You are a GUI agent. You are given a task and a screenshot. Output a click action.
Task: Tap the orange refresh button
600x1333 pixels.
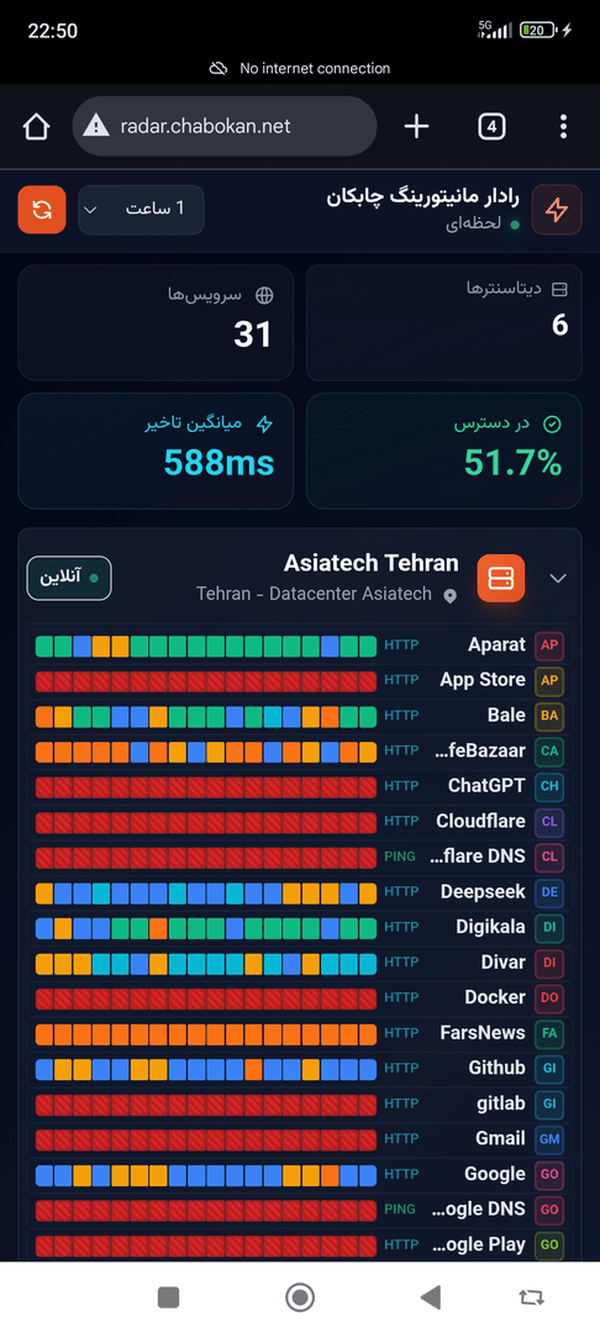tap(42, 210)
